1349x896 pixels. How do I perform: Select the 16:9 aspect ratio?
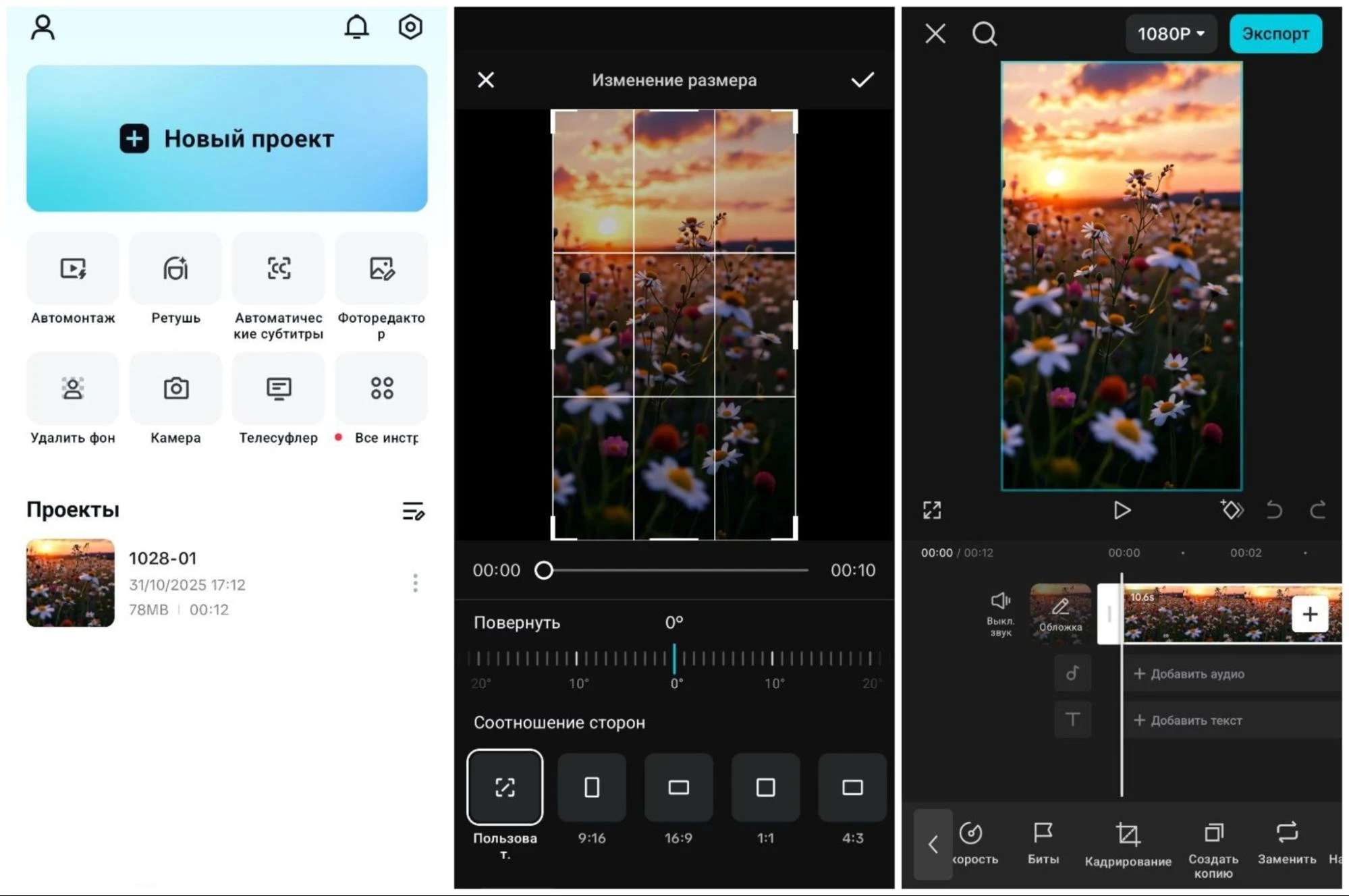pos(678,787)
